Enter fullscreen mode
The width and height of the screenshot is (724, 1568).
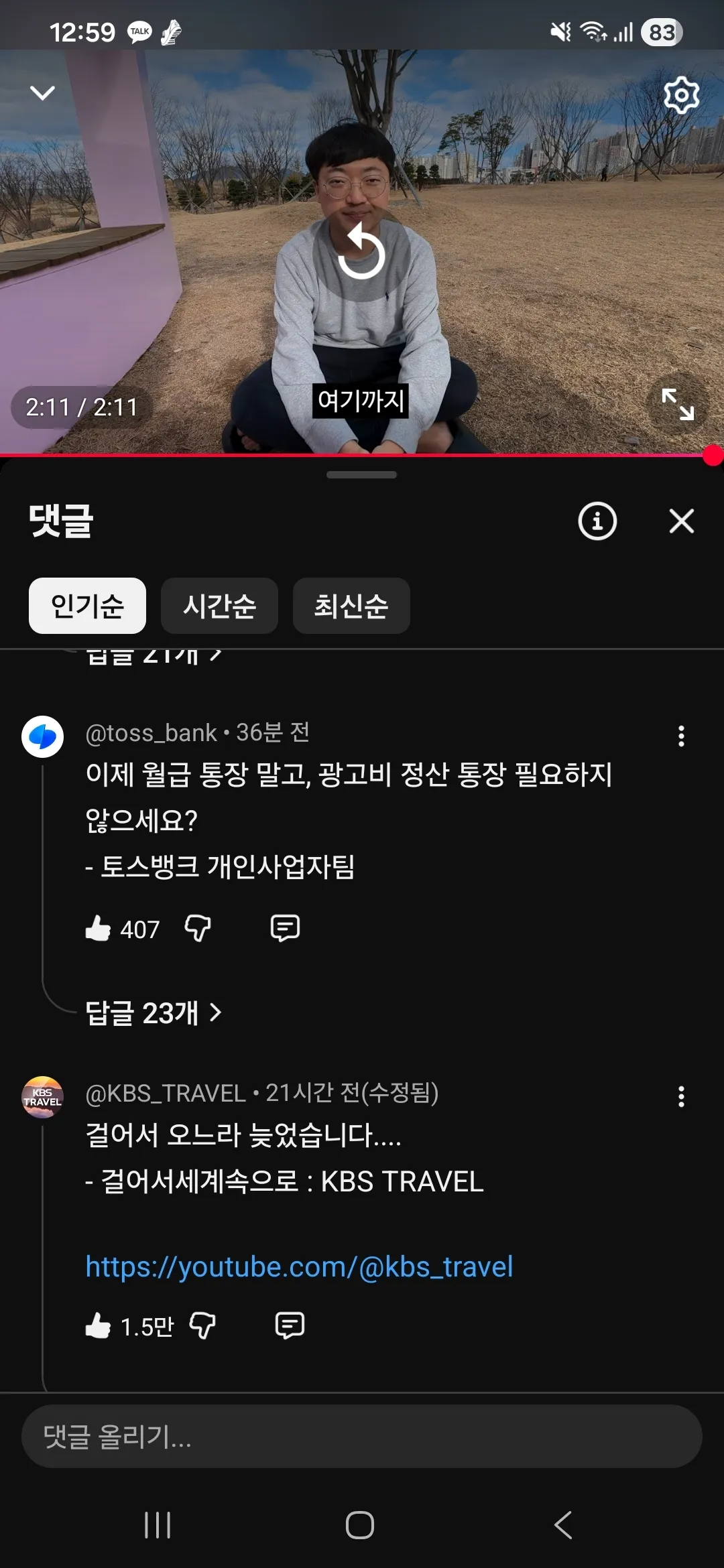[x=677, y=405]
